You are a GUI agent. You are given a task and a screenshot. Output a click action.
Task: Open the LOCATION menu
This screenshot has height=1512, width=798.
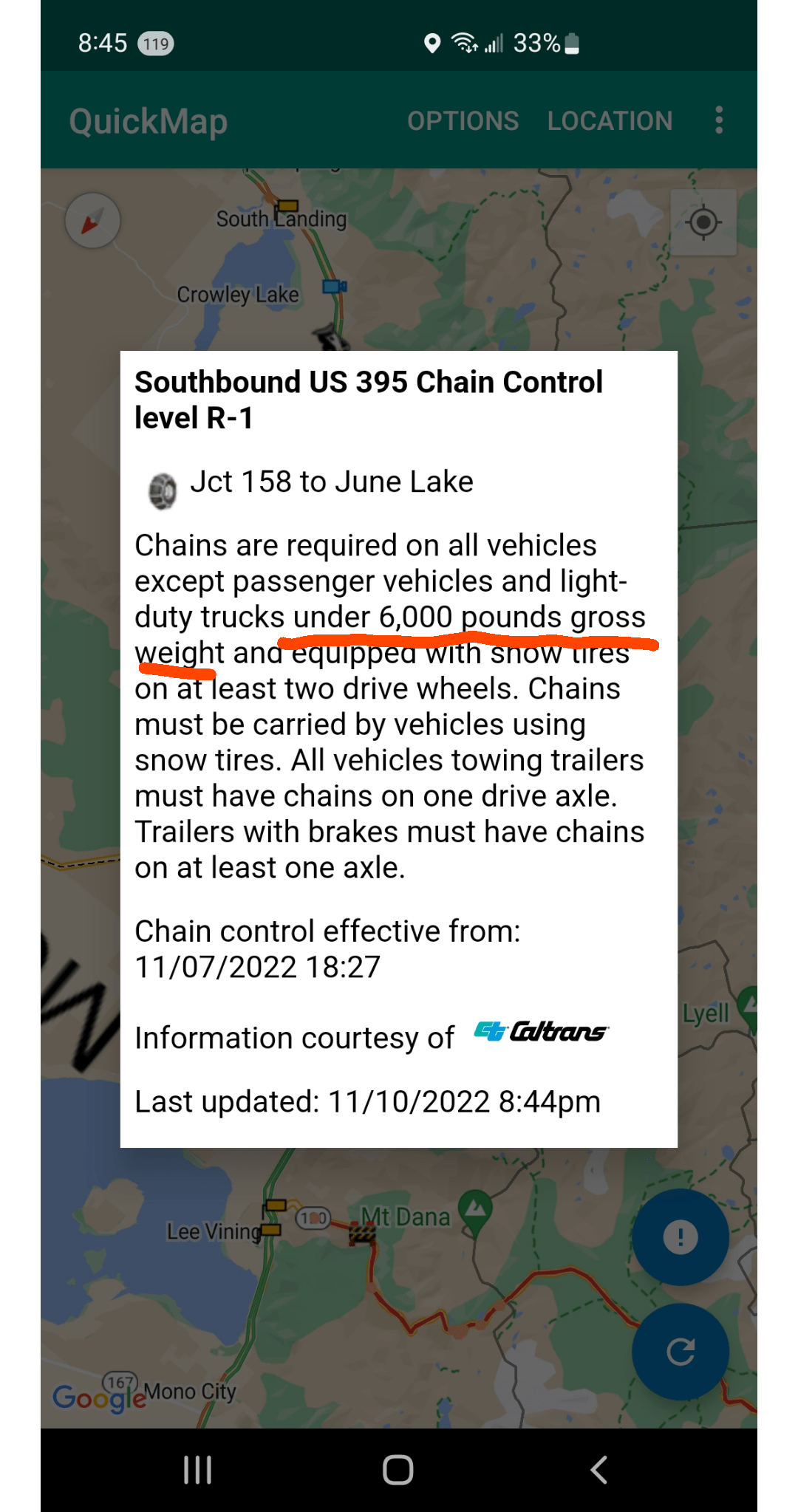coord(610,120)
